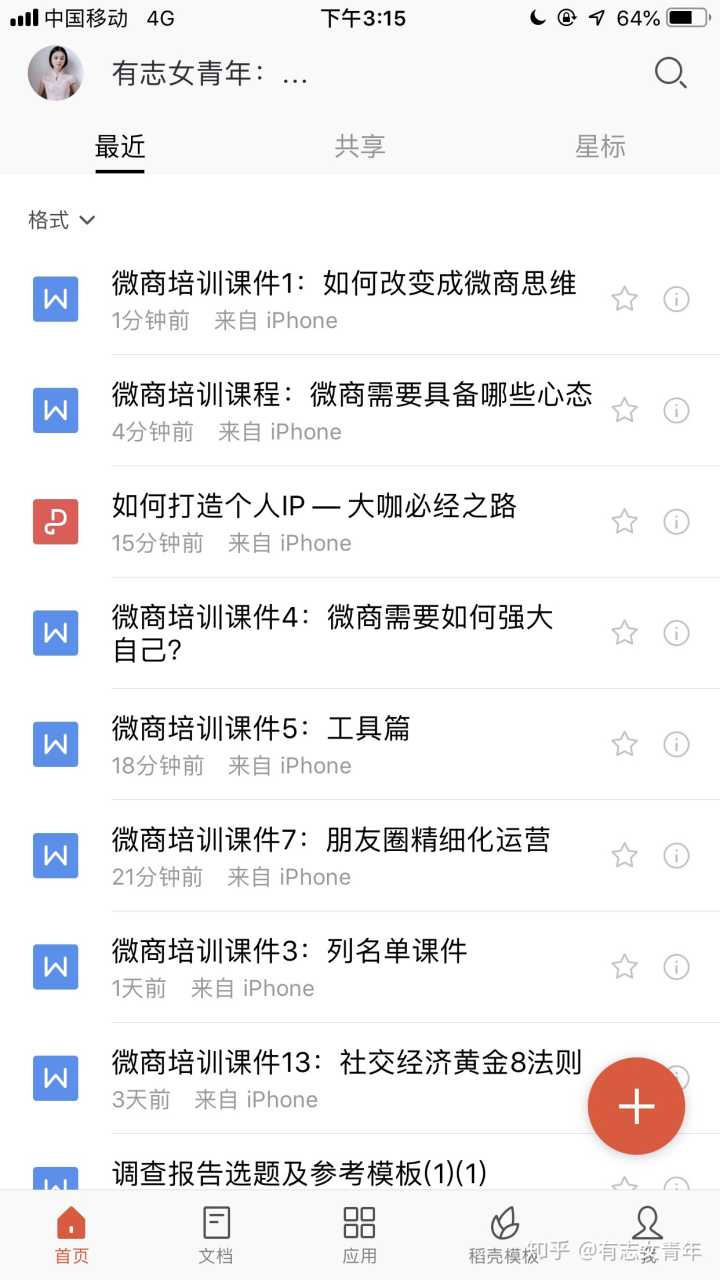Tap the 首页 home tab
This screenshot has height=1280, width=720.
tap(72, 1235)
